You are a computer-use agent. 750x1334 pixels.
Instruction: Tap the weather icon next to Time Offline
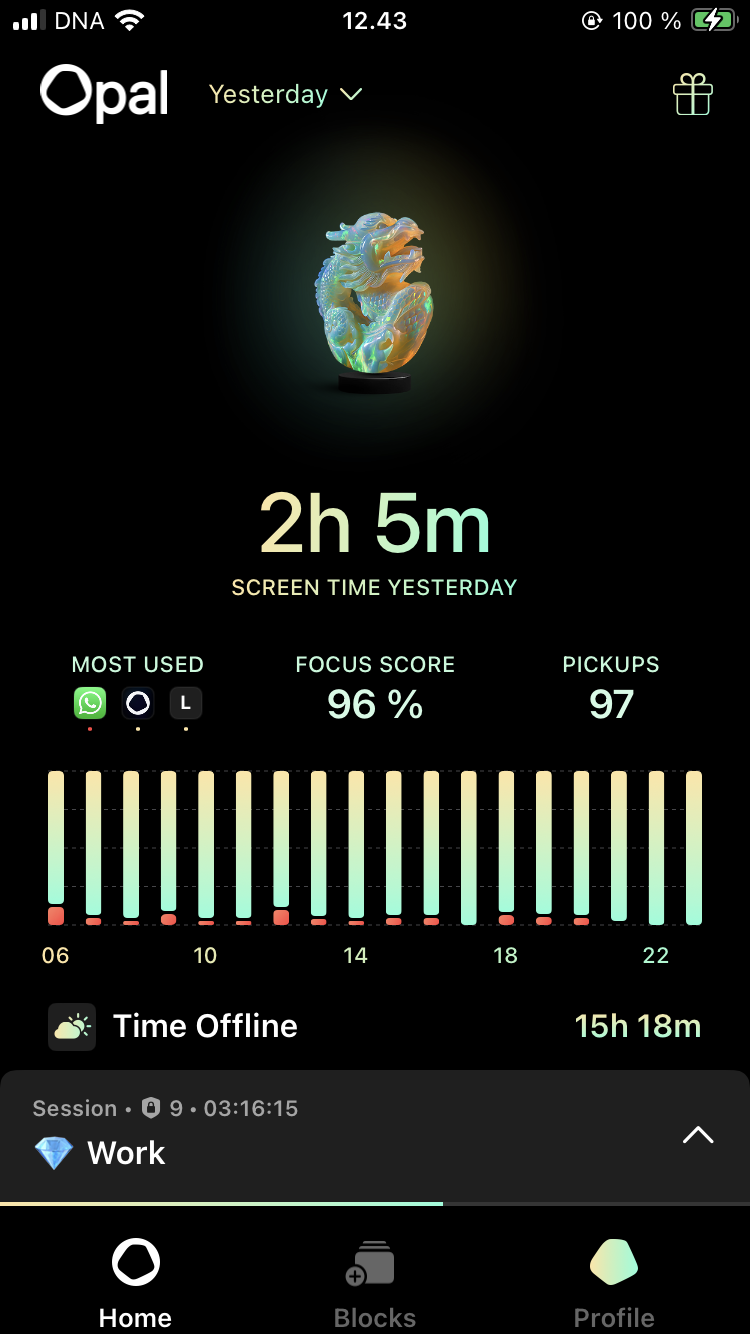coord(71,1025)
